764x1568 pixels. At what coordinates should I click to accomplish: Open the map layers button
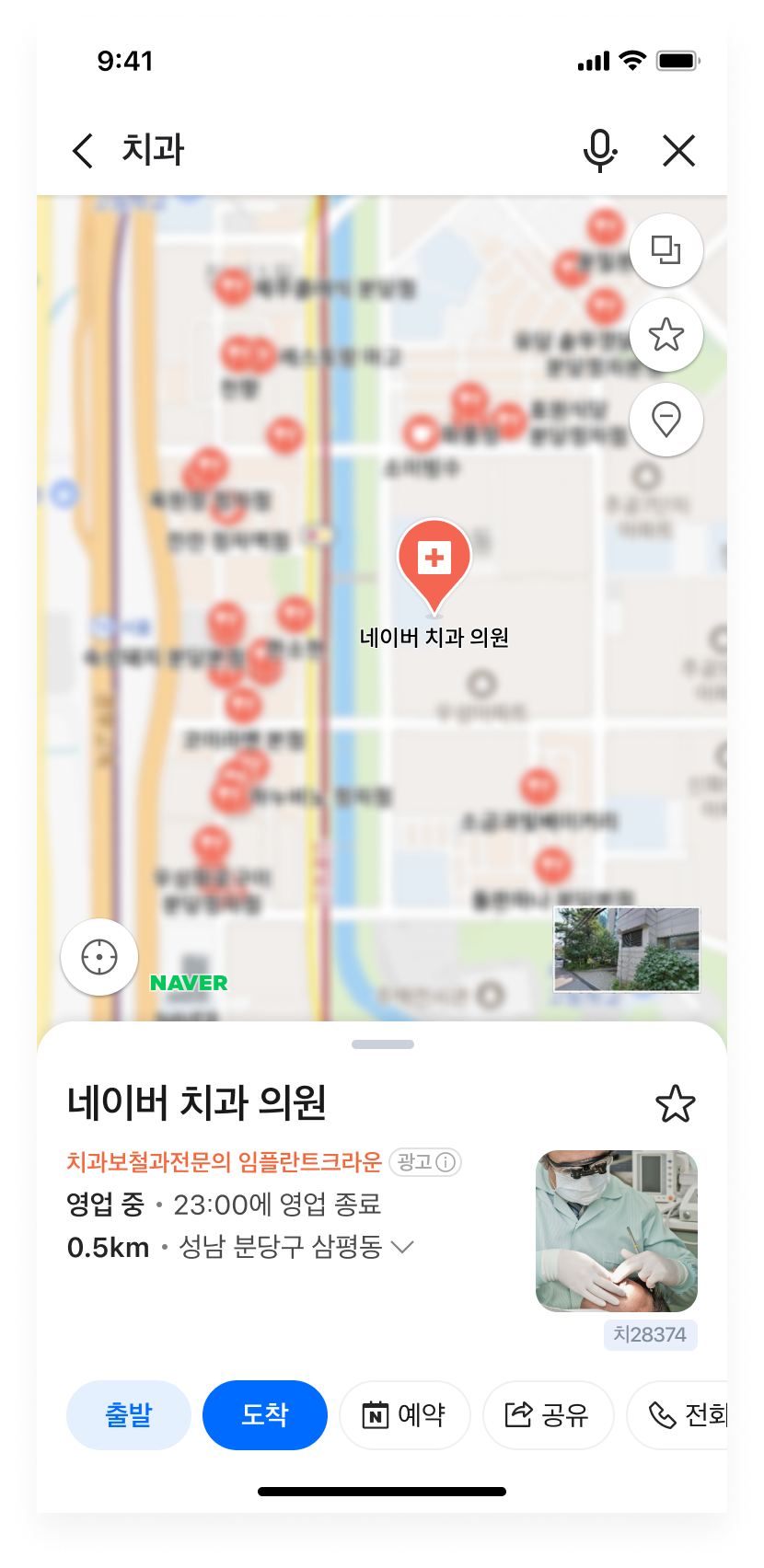[x=666, y=250]
